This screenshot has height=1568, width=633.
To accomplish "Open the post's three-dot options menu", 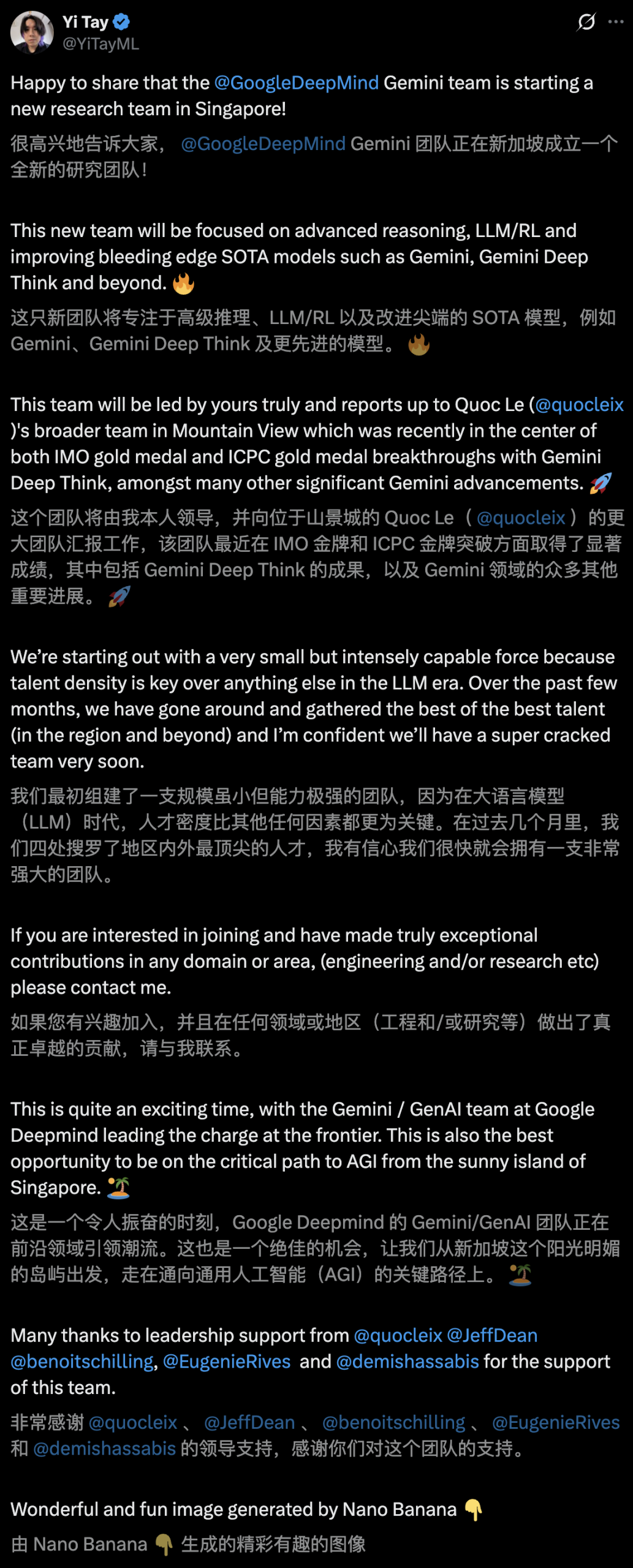I will click(x=616, y=21).
